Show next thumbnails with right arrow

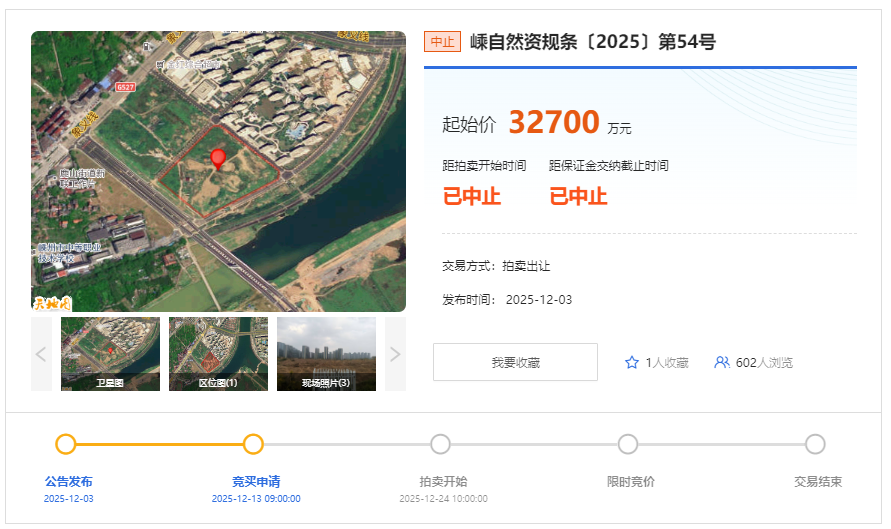coord(395,354)
